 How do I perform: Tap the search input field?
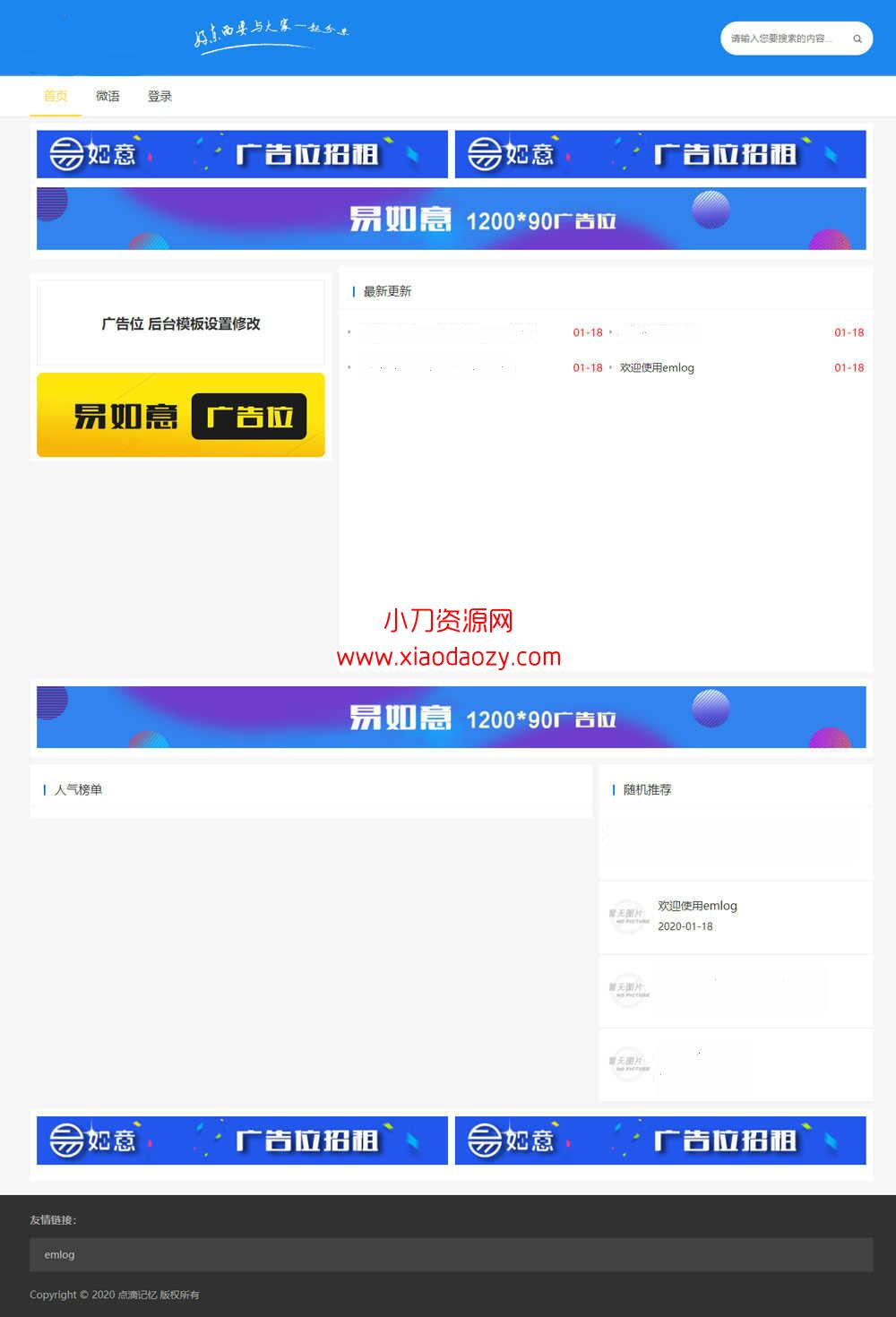781,39
